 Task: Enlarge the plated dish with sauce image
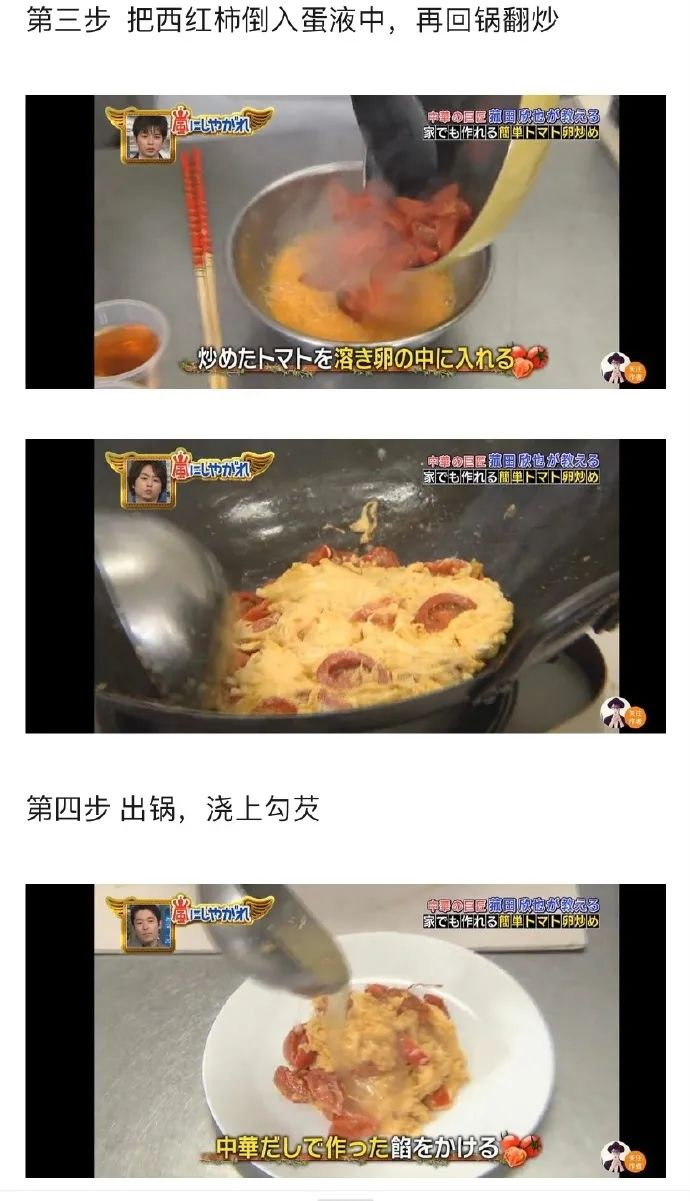[x=345, y=1030]
